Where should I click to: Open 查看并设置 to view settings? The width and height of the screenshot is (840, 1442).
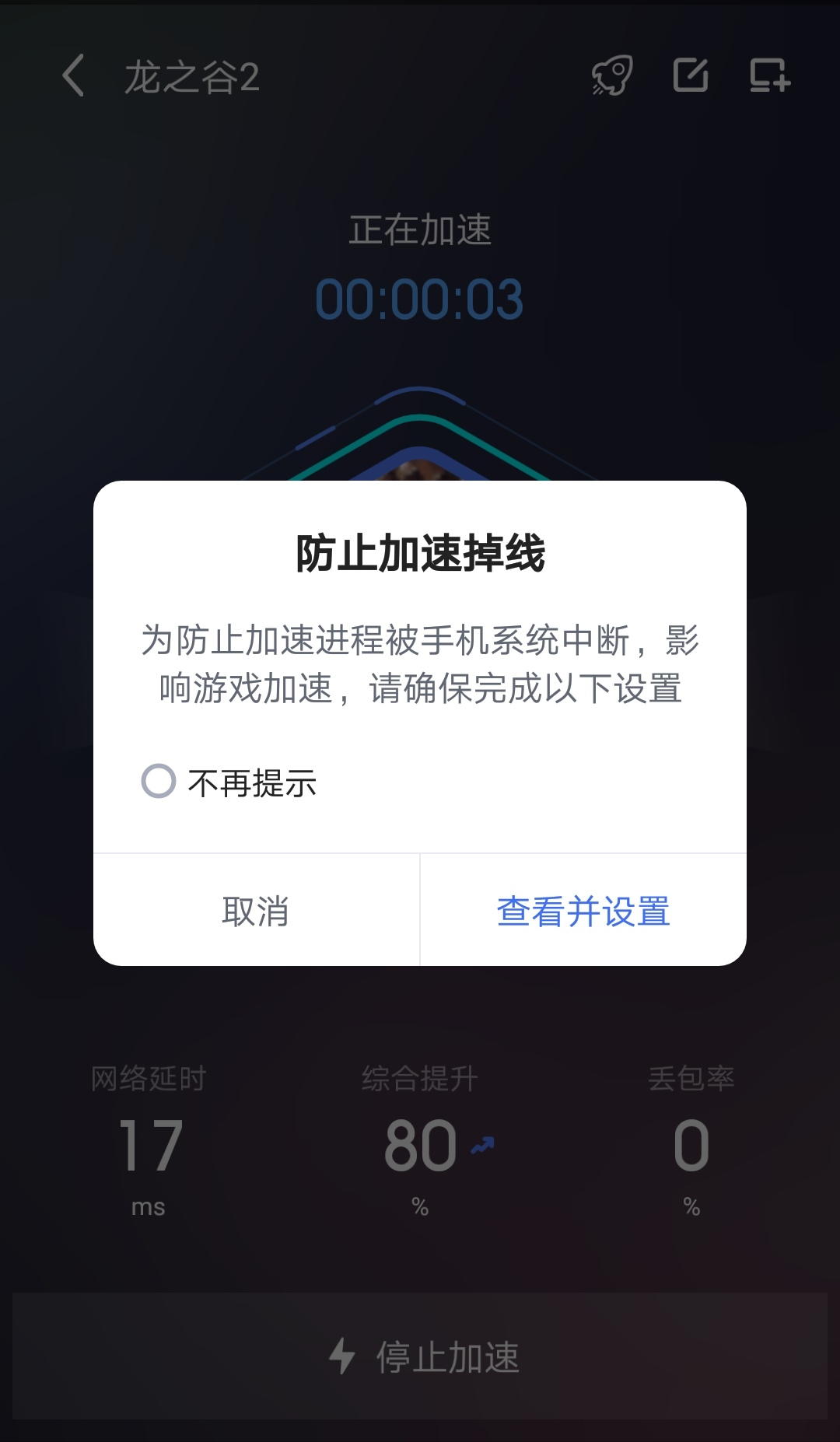[x=583, y=910]
